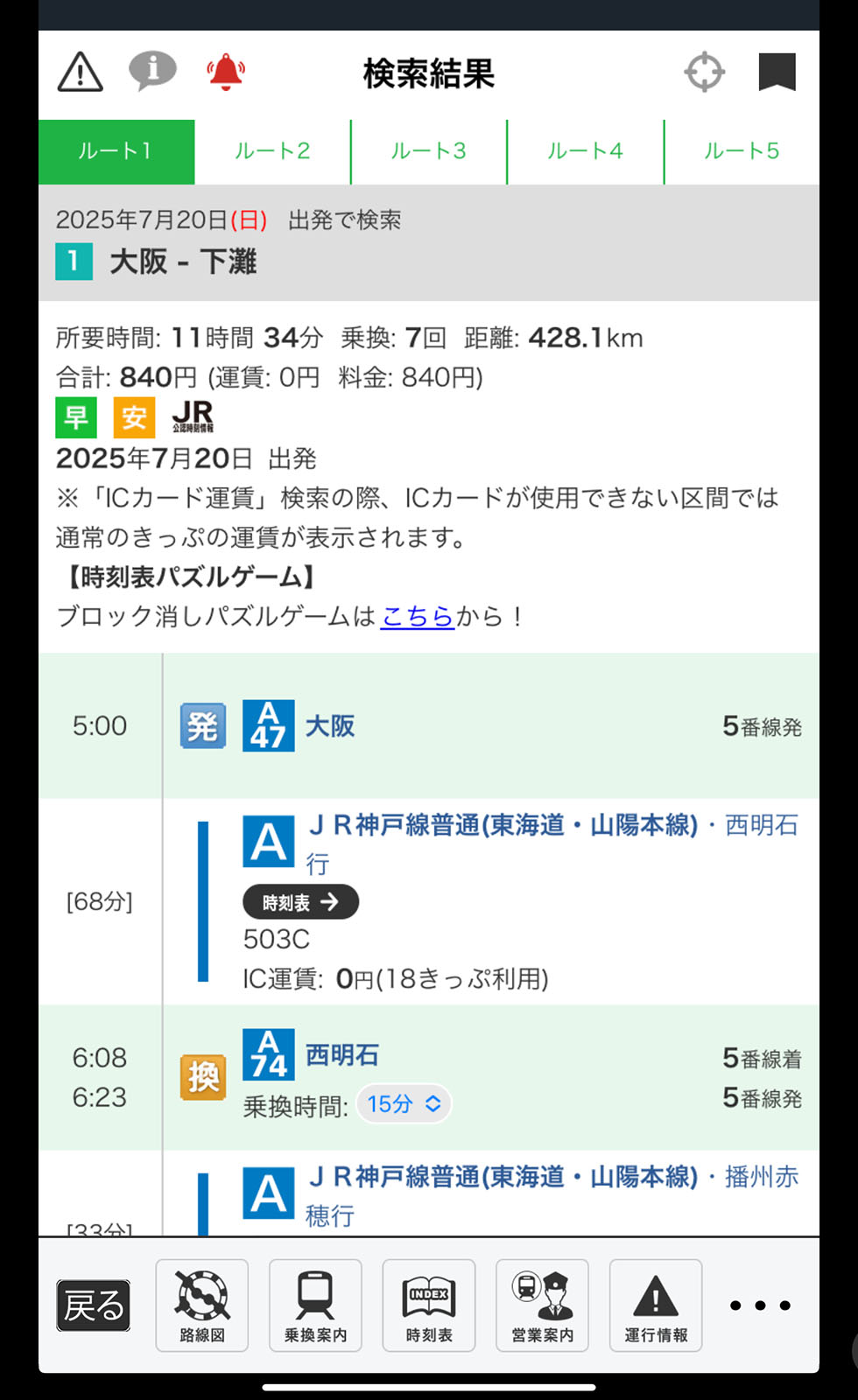The image size is (858, 1400).
Task: Open the 大阪 station link
Action: 330,726
